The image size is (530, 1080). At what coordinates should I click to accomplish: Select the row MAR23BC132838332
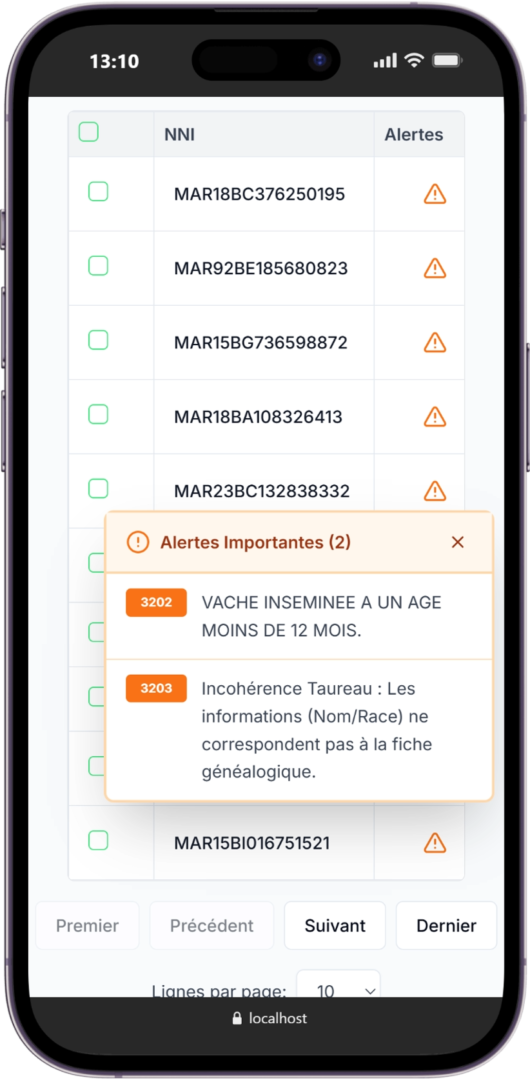pyautogui.click(x=99, y=488)
